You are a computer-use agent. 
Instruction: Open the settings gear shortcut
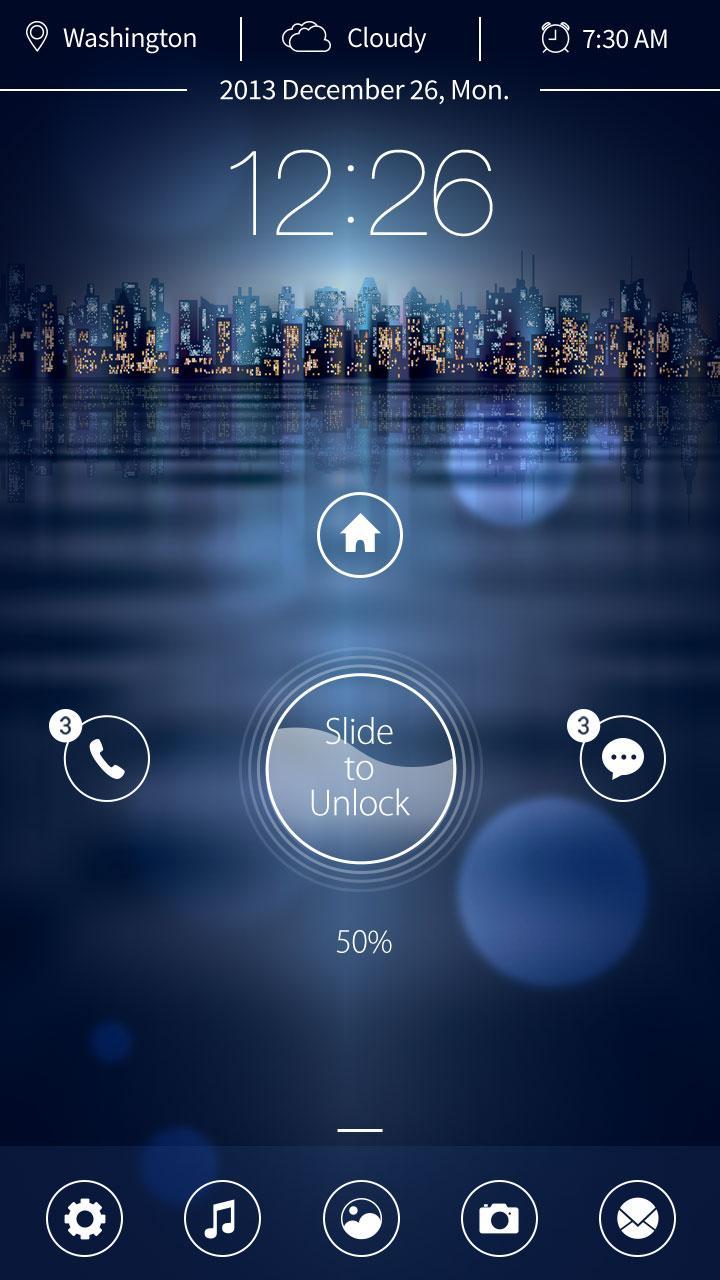pyautogui.click(x=86, y=1218)
